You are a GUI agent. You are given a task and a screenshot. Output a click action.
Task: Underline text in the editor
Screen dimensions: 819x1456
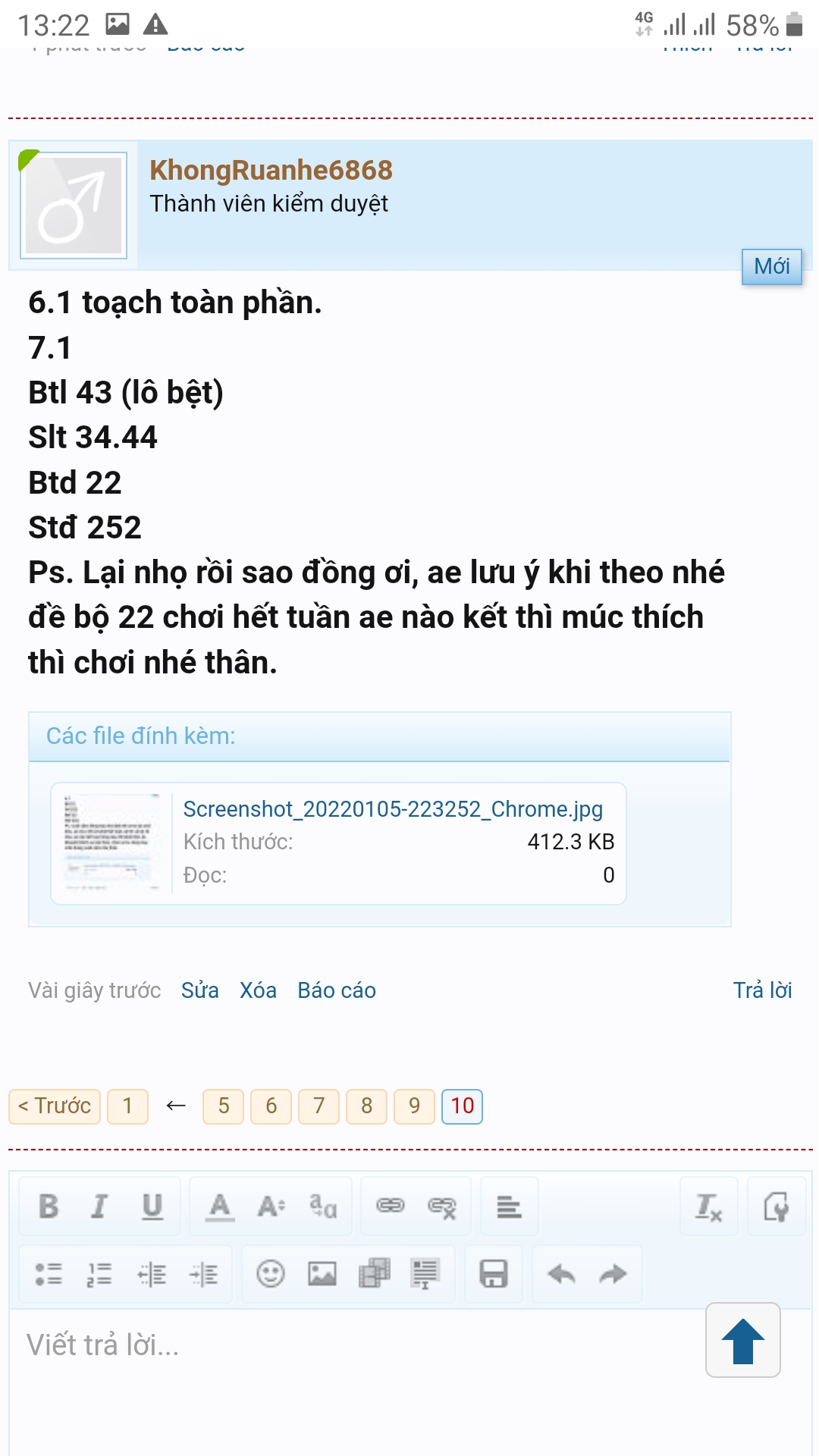tap(152, 1207)
